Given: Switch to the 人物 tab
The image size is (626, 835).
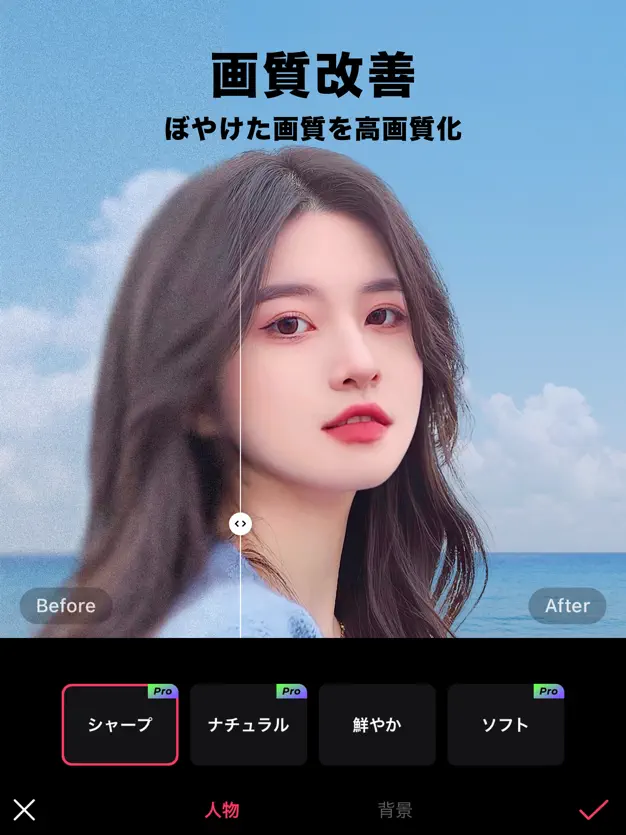Looking at the screenshot, I should click(x=222, y=810).
